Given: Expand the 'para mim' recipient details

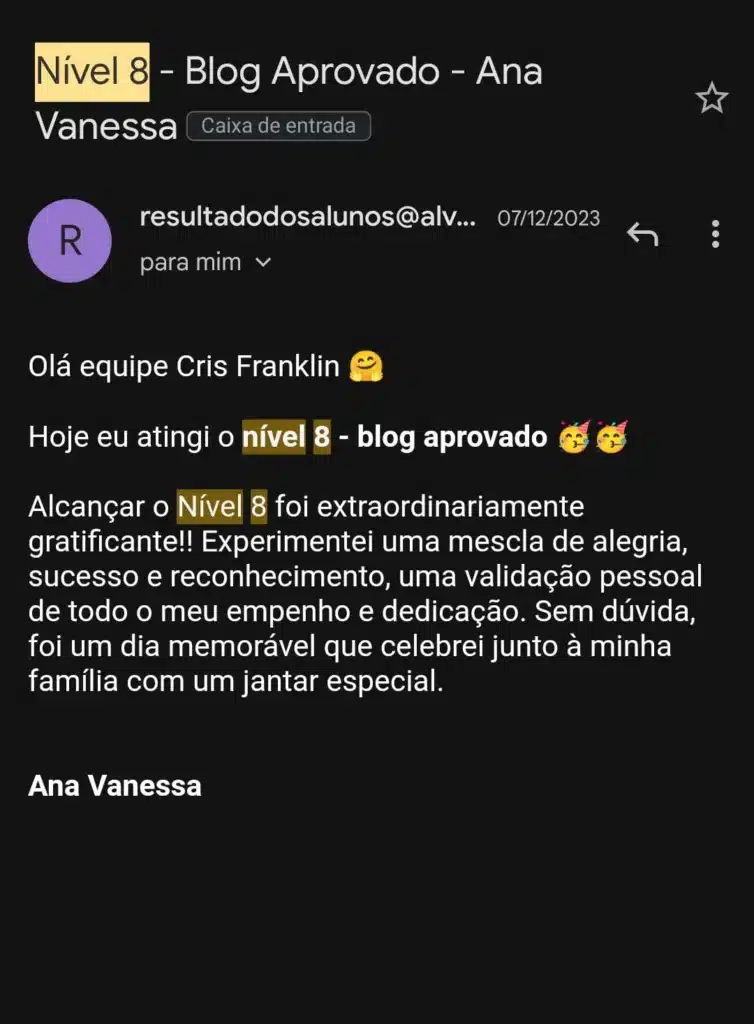Looking at the screenshot, I should coord(264,263).
